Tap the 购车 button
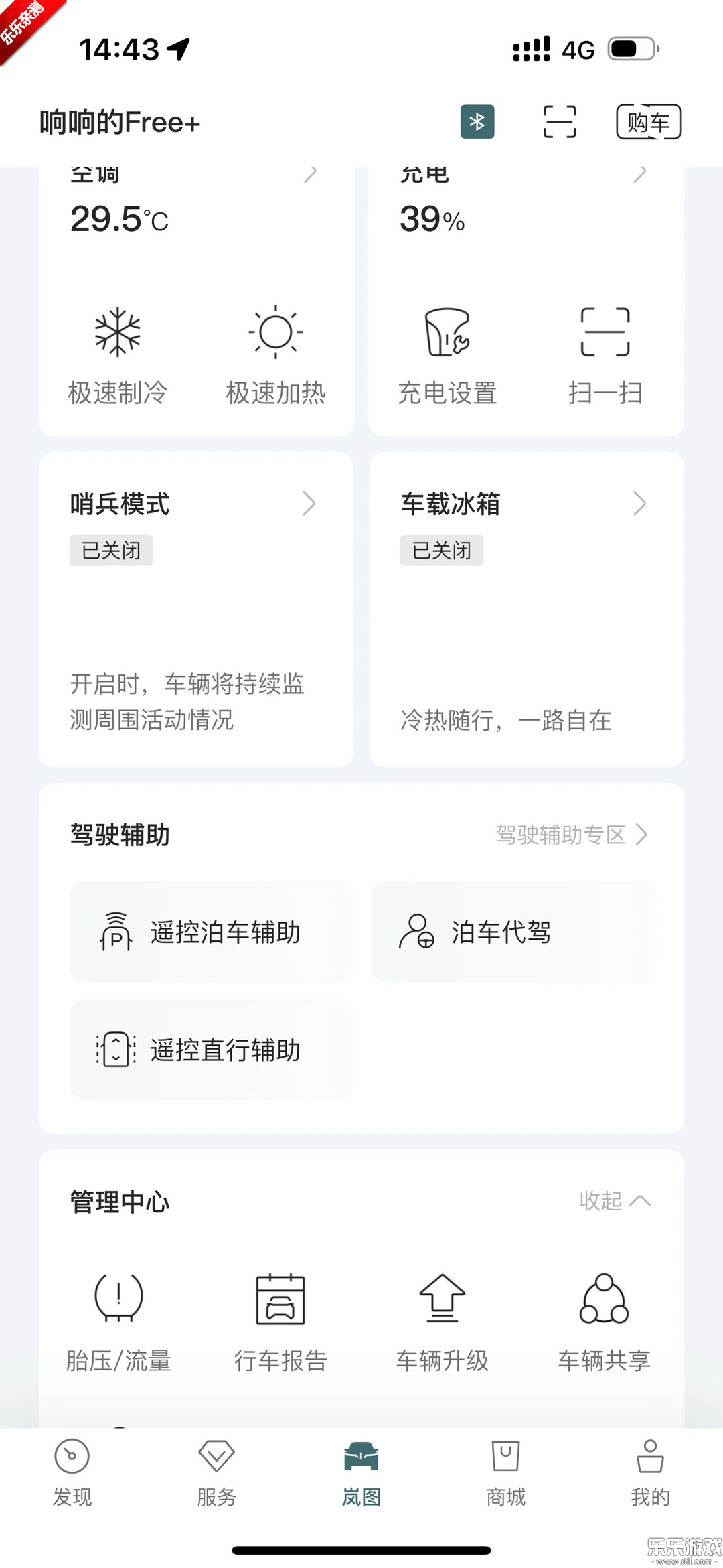This screenshot has height=1568, width=723. (x=647, y=122)
